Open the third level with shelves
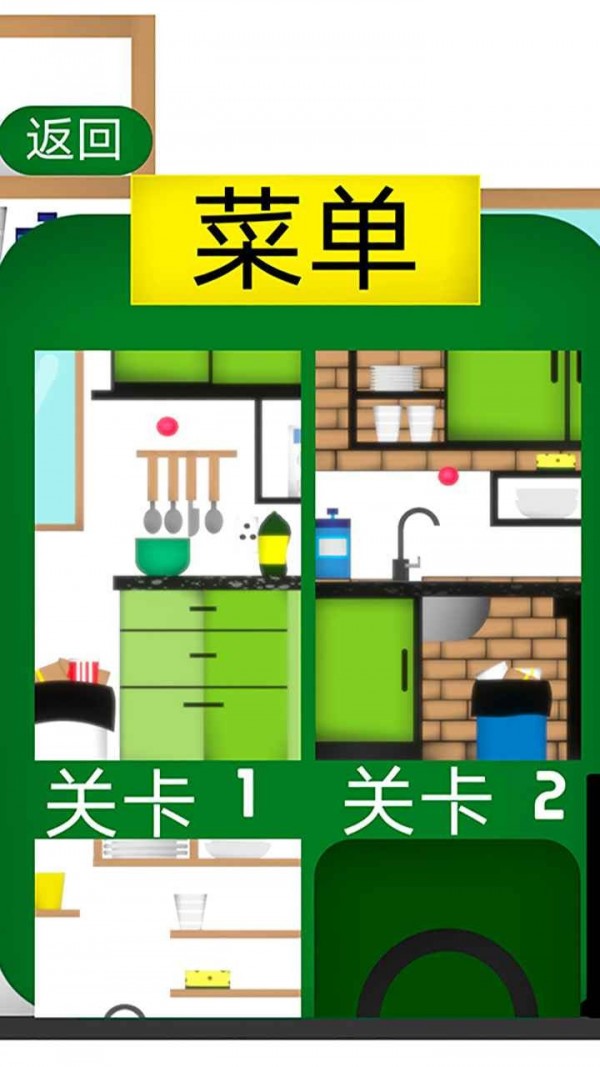600x1067 pixels. tap(167, 926)
